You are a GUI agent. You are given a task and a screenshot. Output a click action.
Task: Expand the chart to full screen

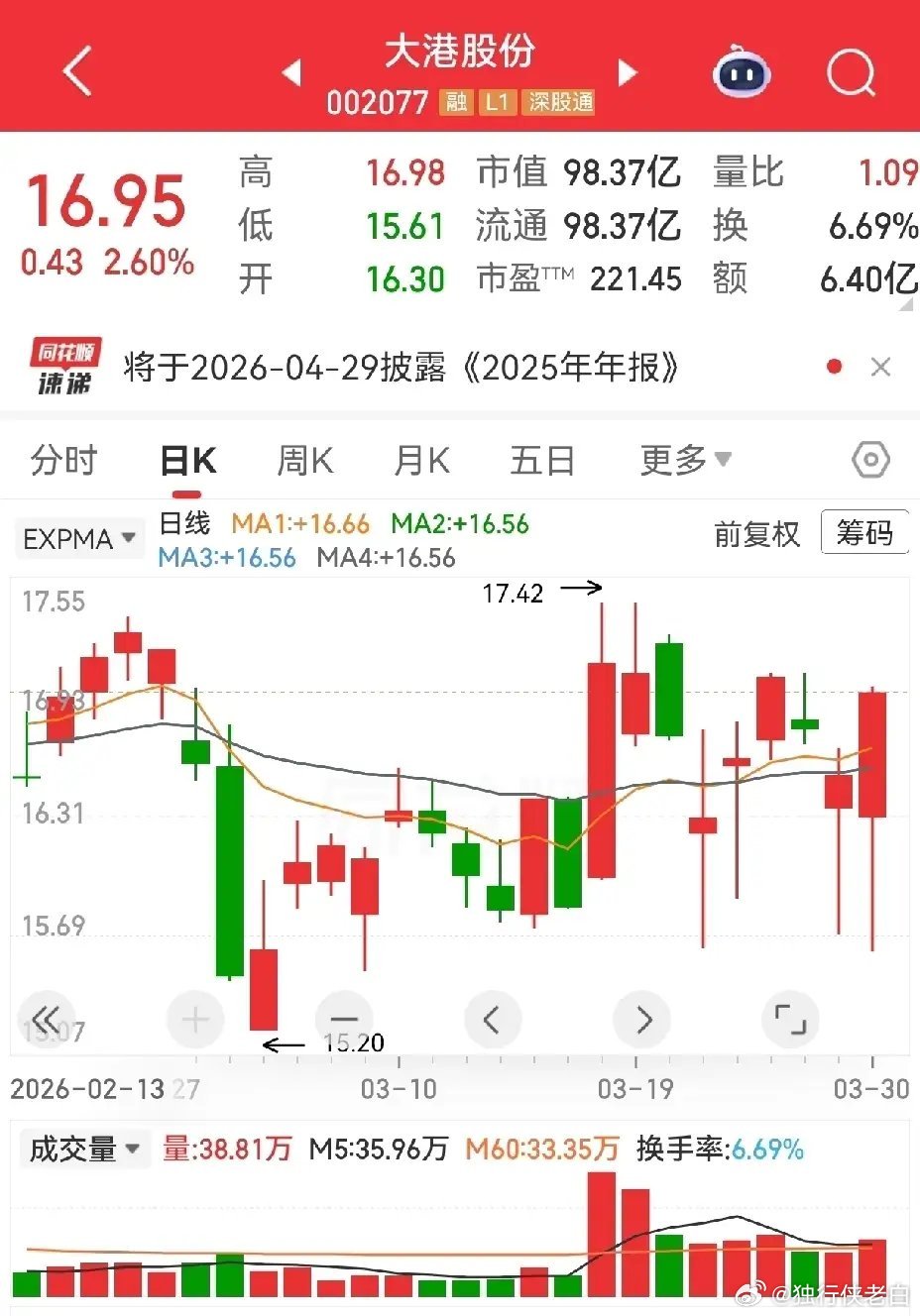[x=790, y=1019]
